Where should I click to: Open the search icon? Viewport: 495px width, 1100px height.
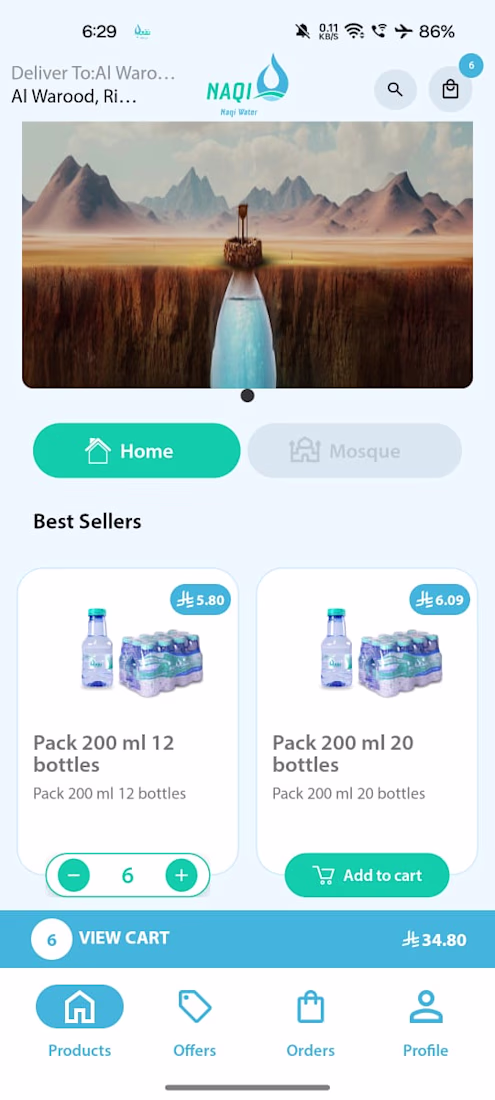coord(395,90)
